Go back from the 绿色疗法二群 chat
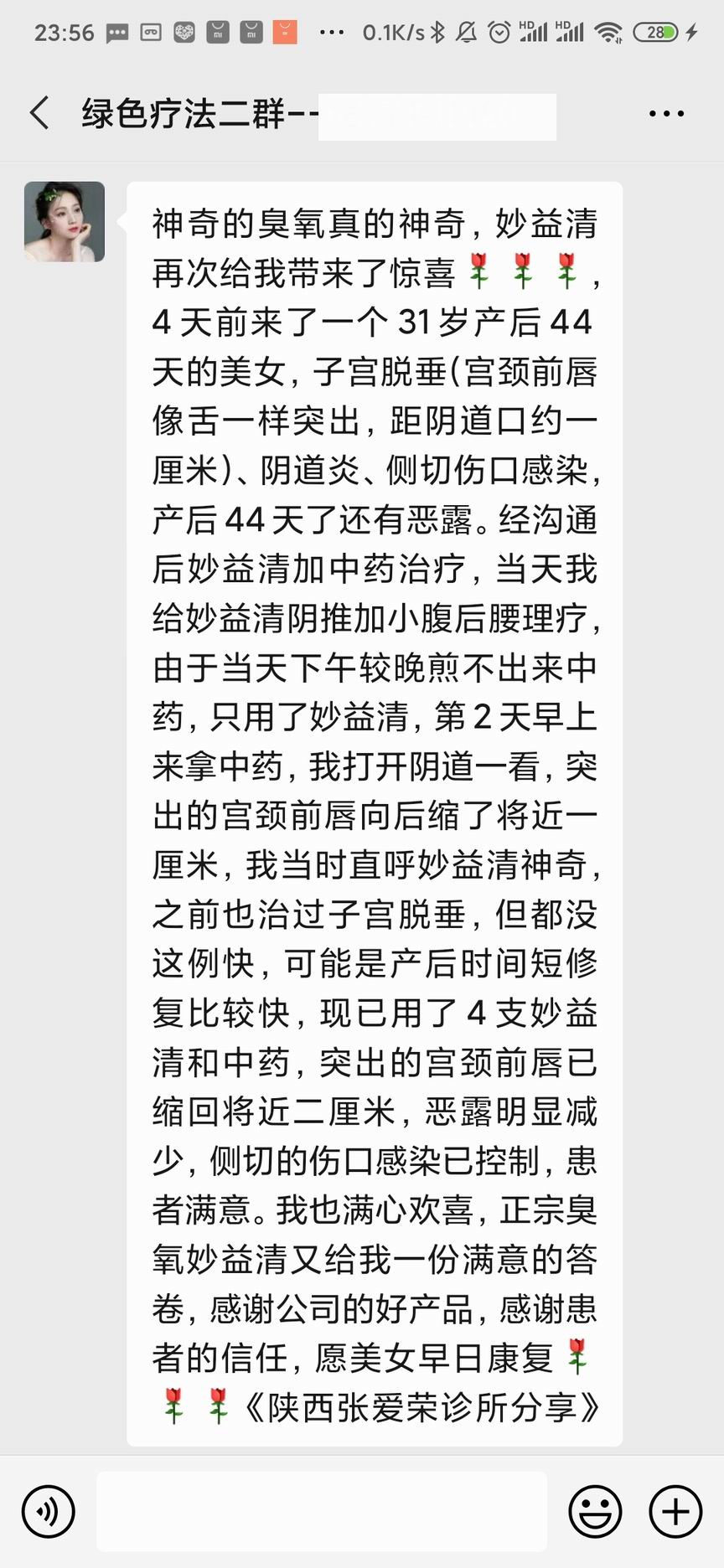The image size is (724, 1568). coord(39,113)
